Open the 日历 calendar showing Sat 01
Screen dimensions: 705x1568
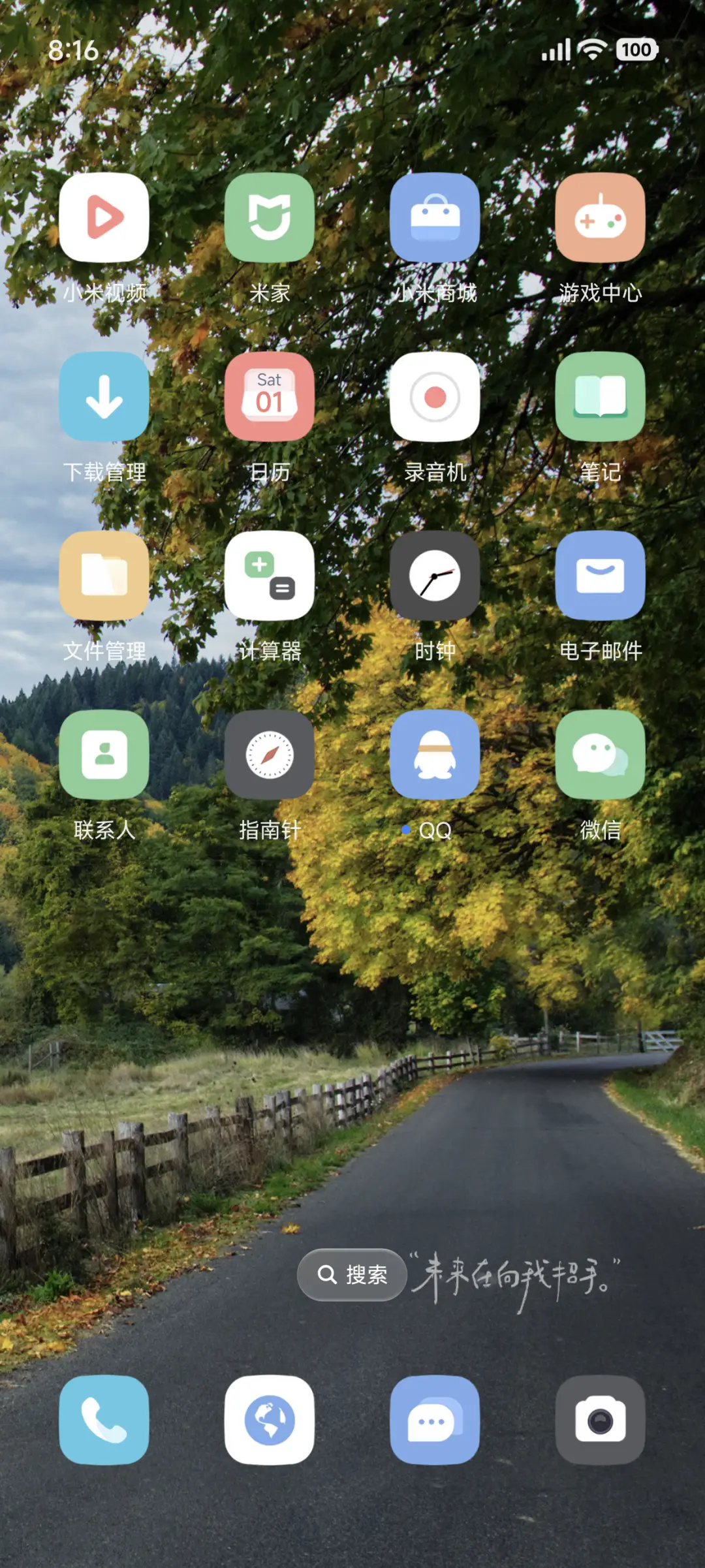(270, 398)
